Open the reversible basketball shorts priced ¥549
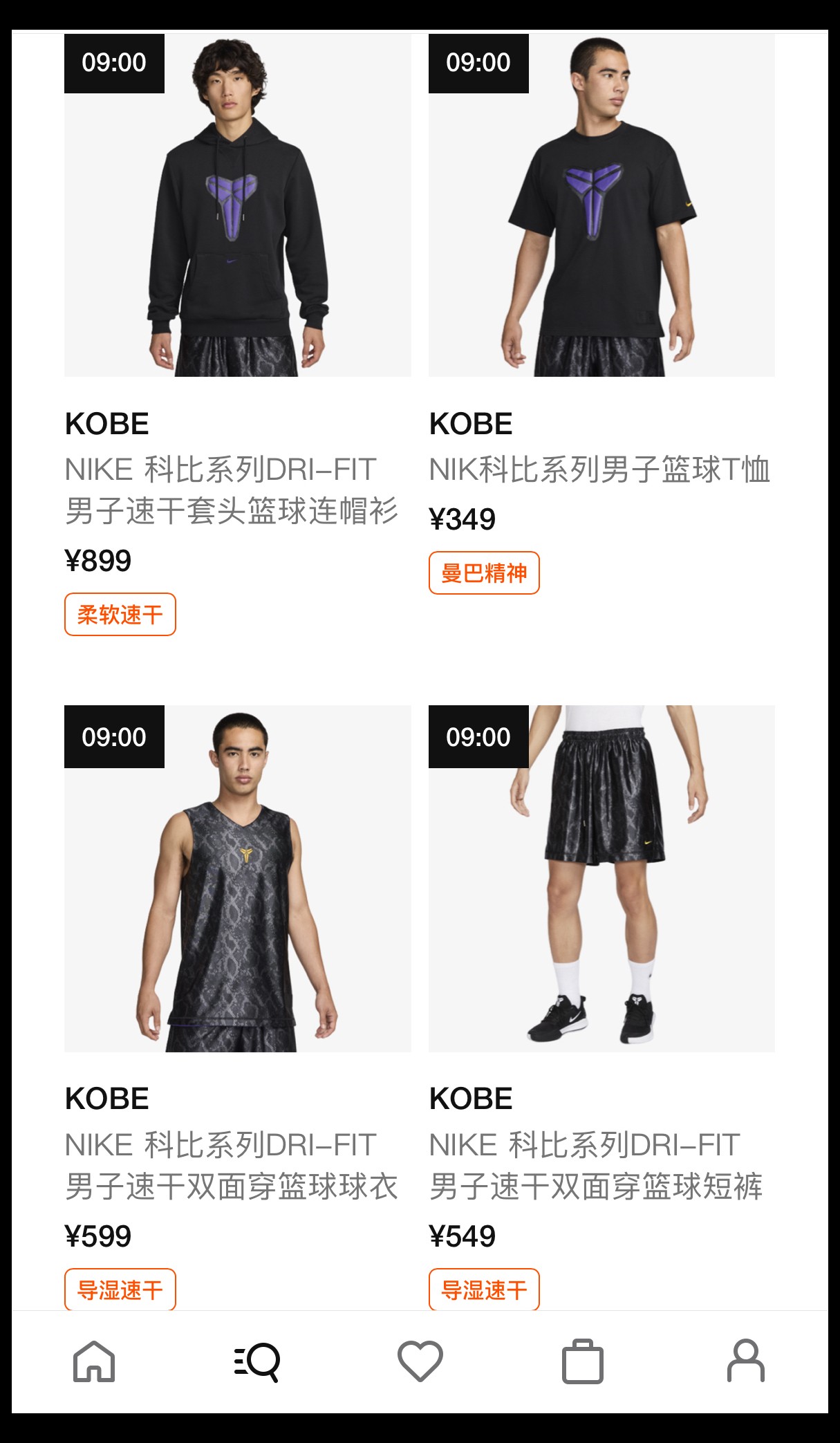 click(x=601, y=878)
